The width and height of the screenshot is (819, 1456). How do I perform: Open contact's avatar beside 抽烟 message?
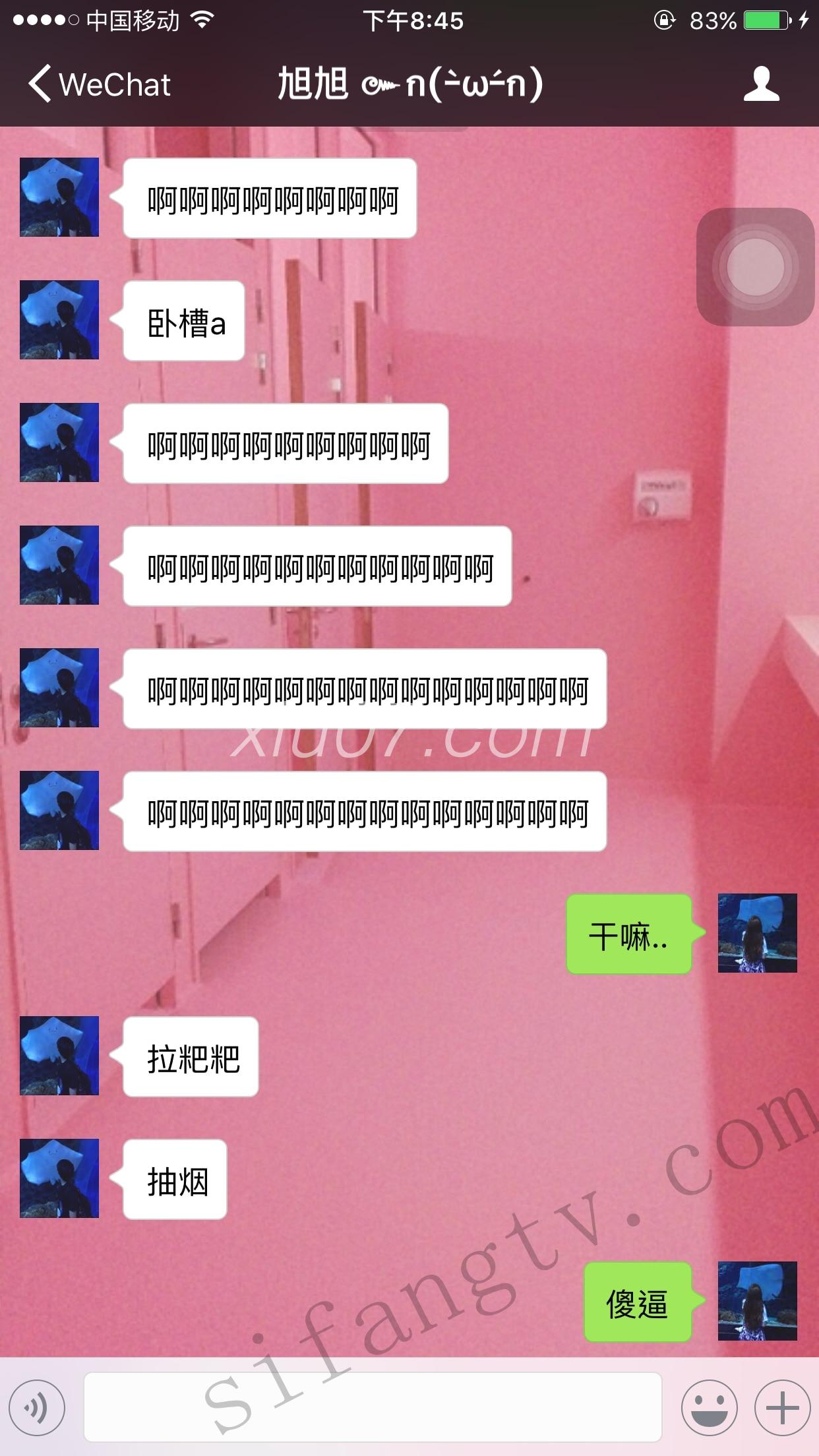59,1178
